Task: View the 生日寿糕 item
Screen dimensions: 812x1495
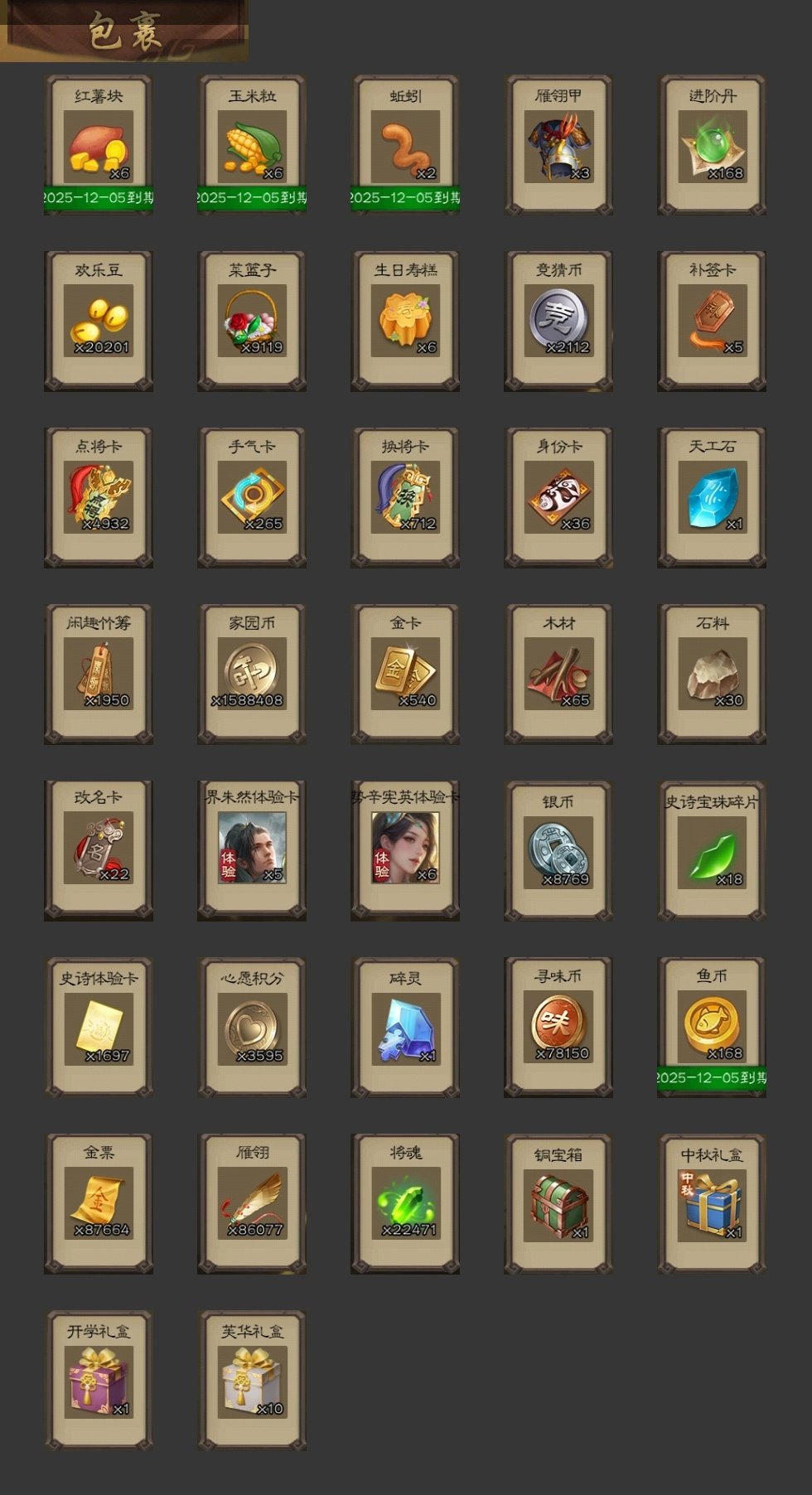Action: click(405, 322)
